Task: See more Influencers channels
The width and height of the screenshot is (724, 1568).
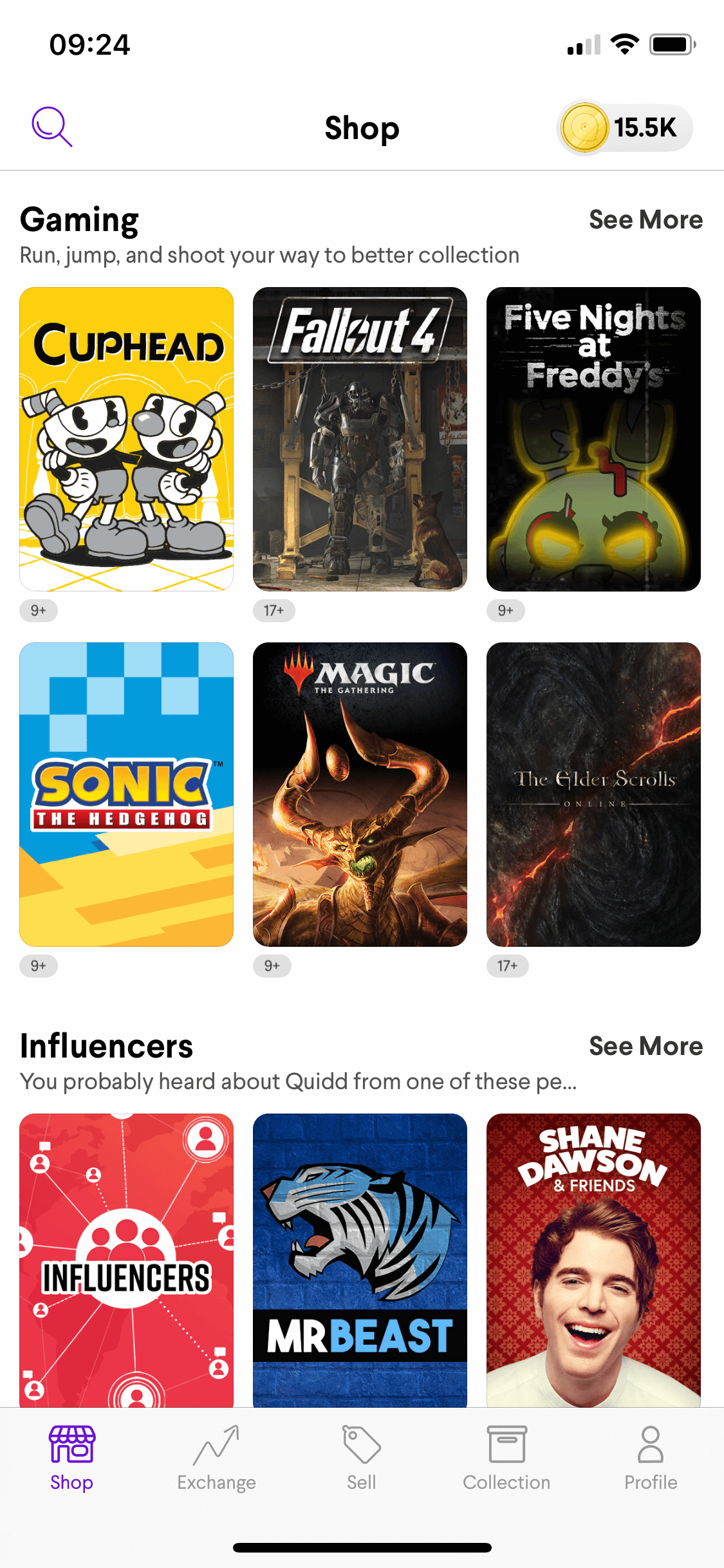Action: click(x=645, y=1047)
